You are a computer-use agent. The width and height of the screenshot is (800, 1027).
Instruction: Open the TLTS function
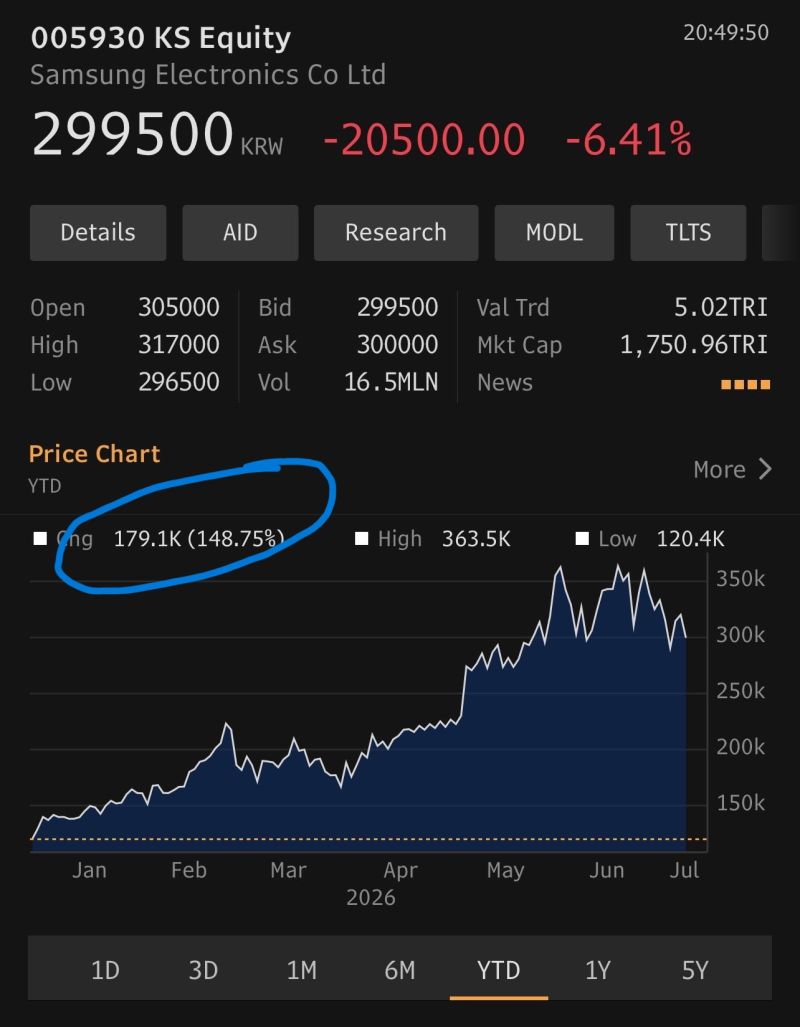688,233
